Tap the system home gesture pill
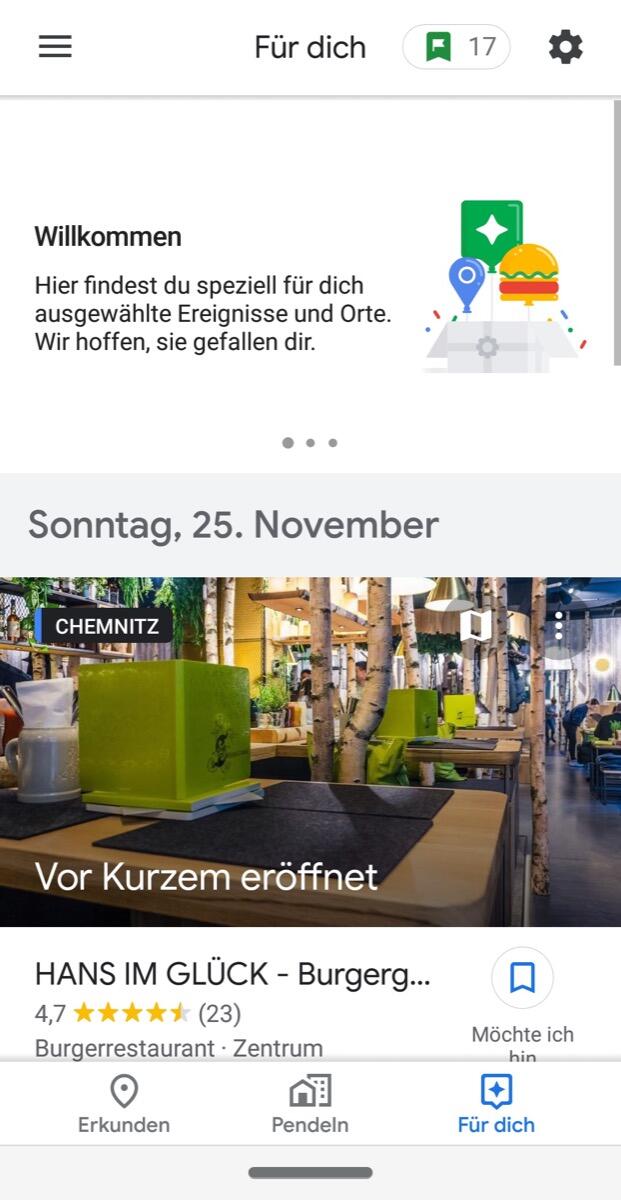The width and height of the screenshot is (621, 1200). (x=310, y=1172)
